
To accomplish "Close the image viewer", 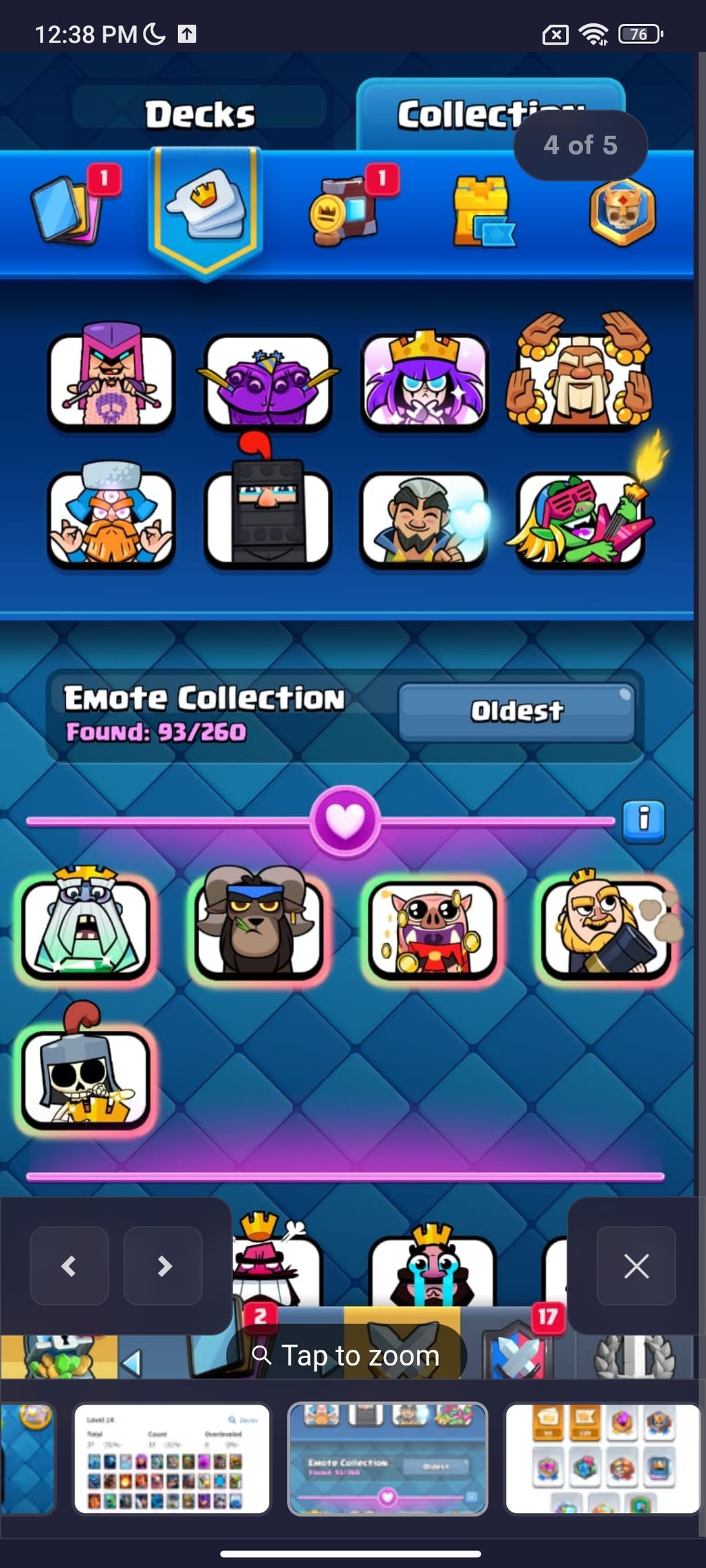I will (x=636, y=1266).
